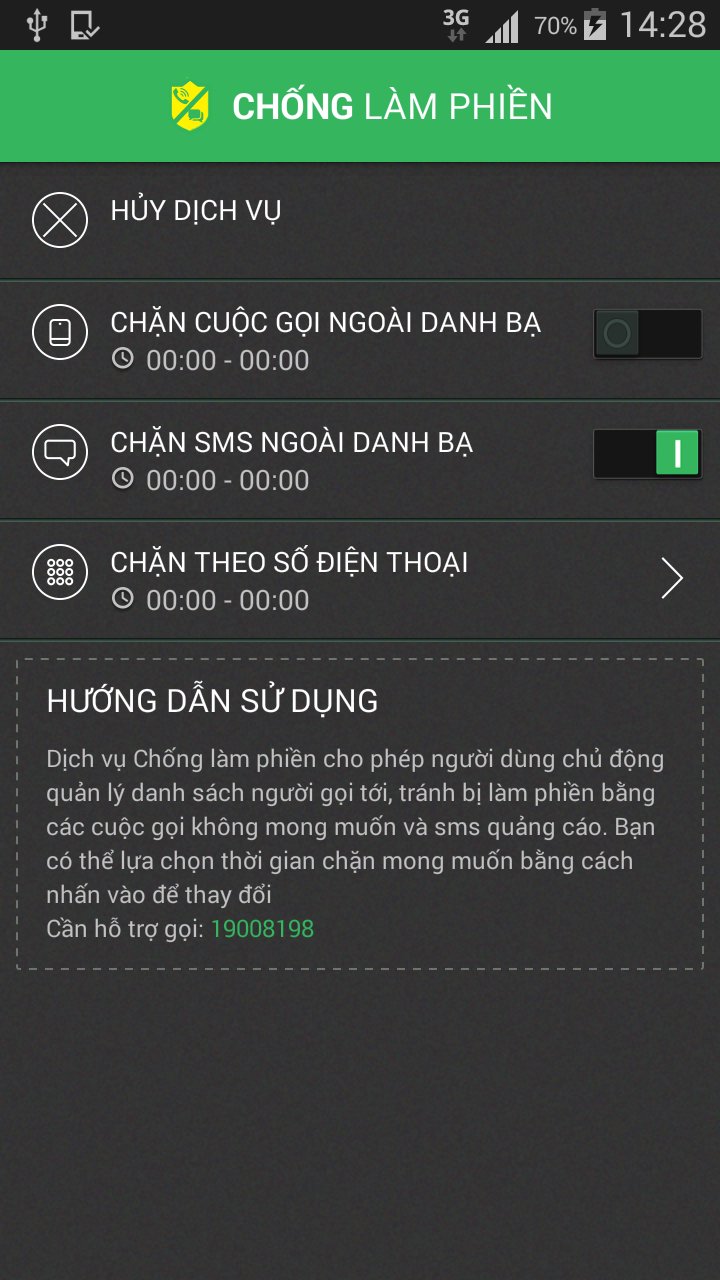Open HỦY DỊCH VỤ to cancel the service
Viewport: 720px width, 1280px height.
pyautogui.click(x=360, y=220)
